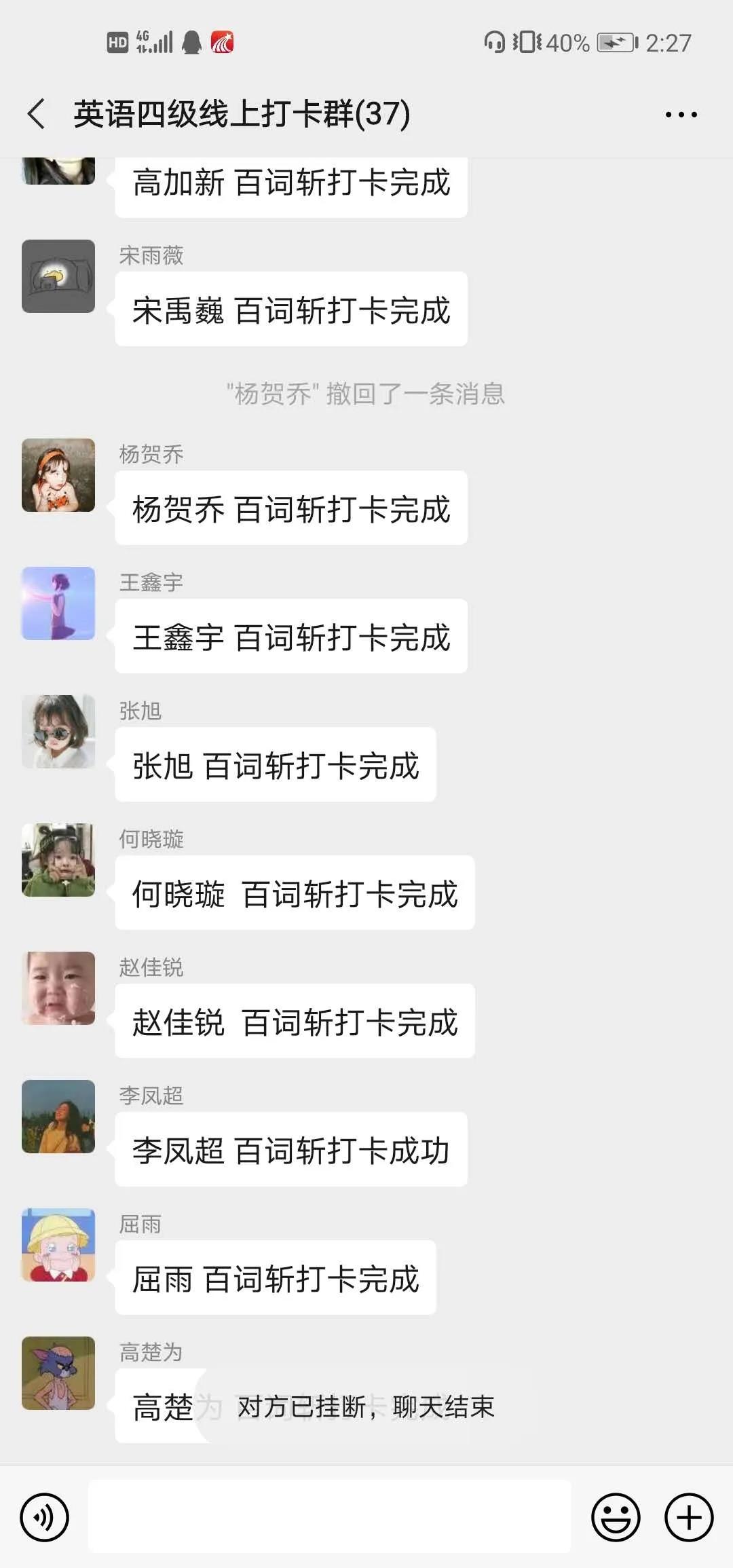Image resolution: width=733 pixels, height=1568 pixels.
Task: Open the emoji sticker panel
Action: [616, 1517]
